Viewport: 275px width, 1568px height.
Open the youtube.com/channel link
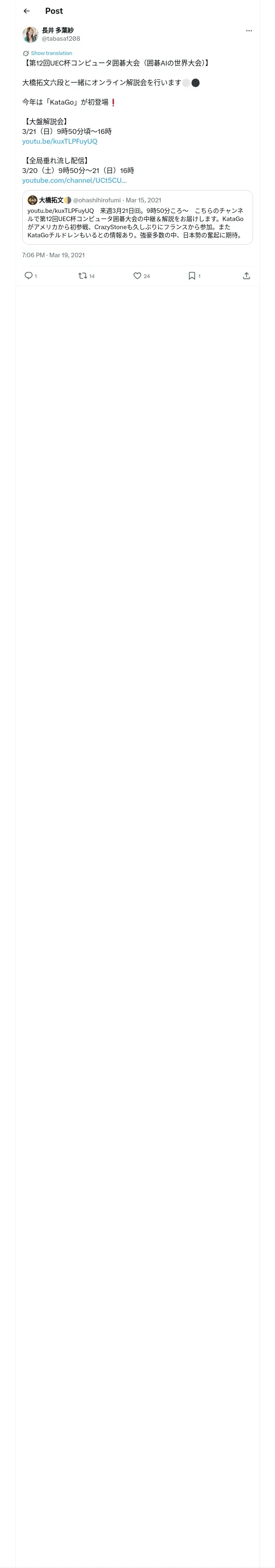pos(75,180)
